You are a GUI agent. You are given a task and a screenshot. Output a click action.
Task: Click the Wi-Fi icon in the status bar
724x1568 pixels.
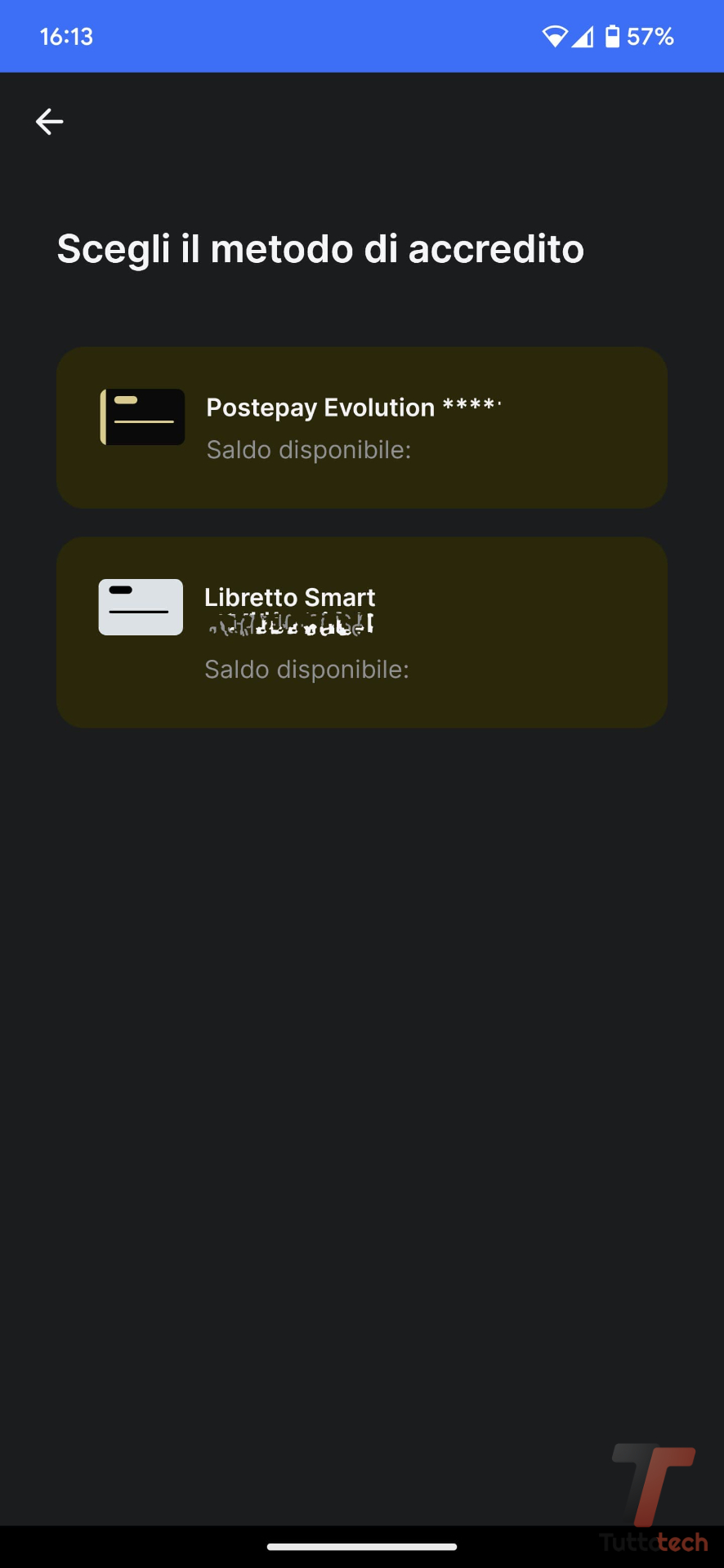(x=556, y=36)
